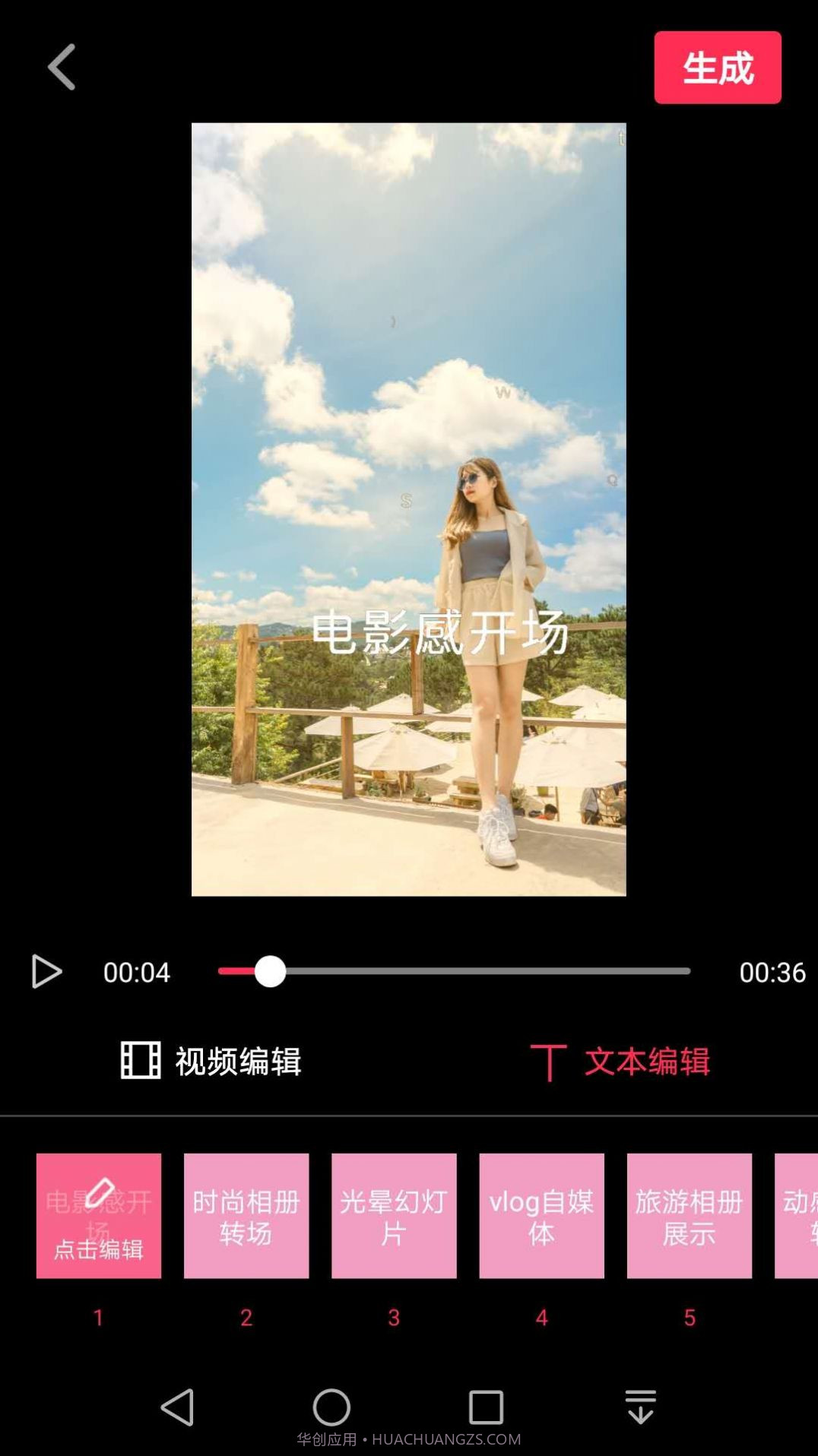Tap the video progress slider

[453, 971]
